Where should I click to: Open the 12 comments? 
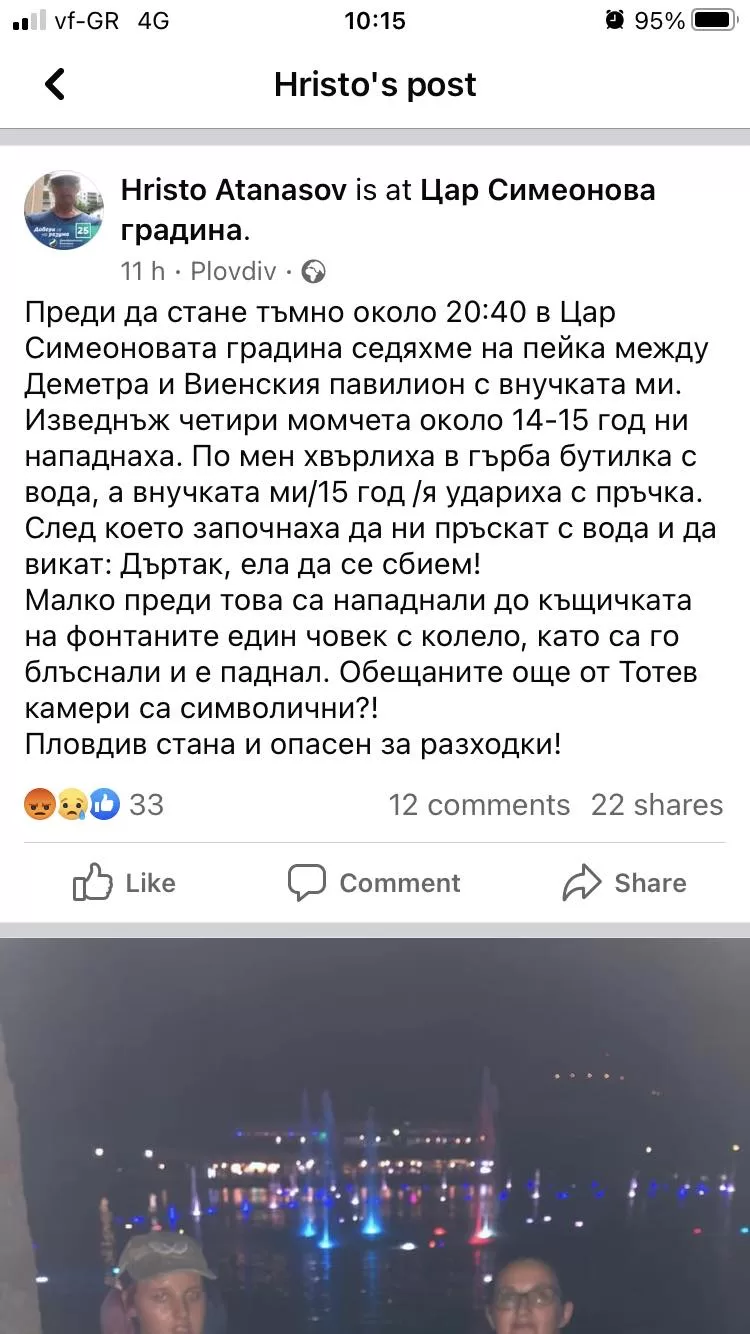[x=479, y=805]
